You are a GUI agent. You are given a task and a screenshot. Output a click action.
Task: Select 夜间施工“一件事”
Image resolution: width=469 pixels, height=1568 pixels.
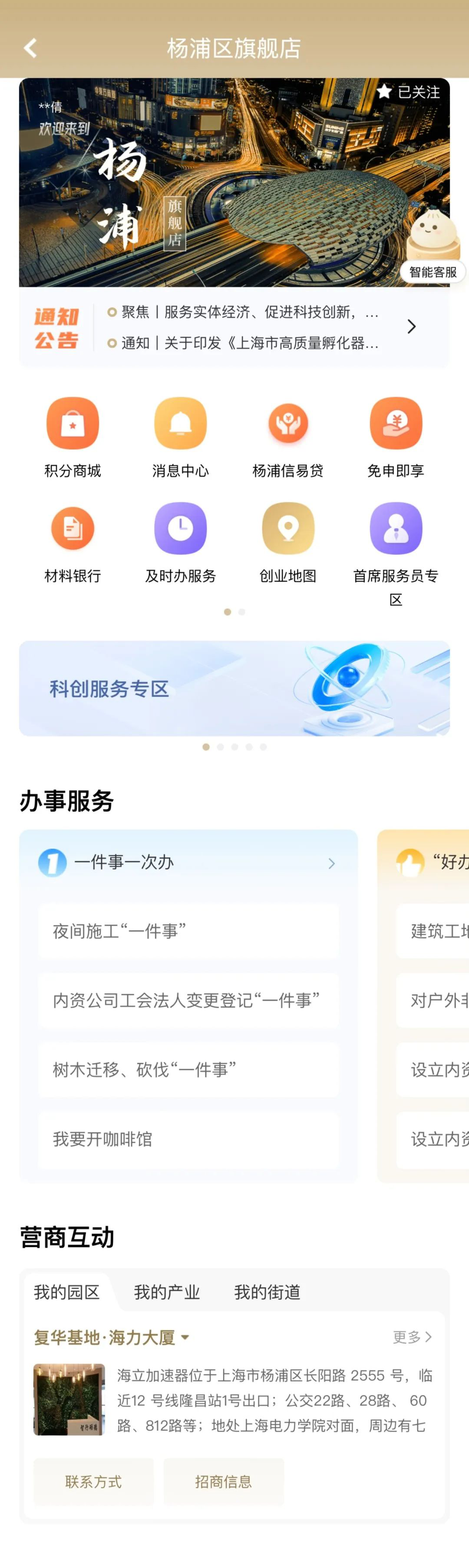coord(188,931)
